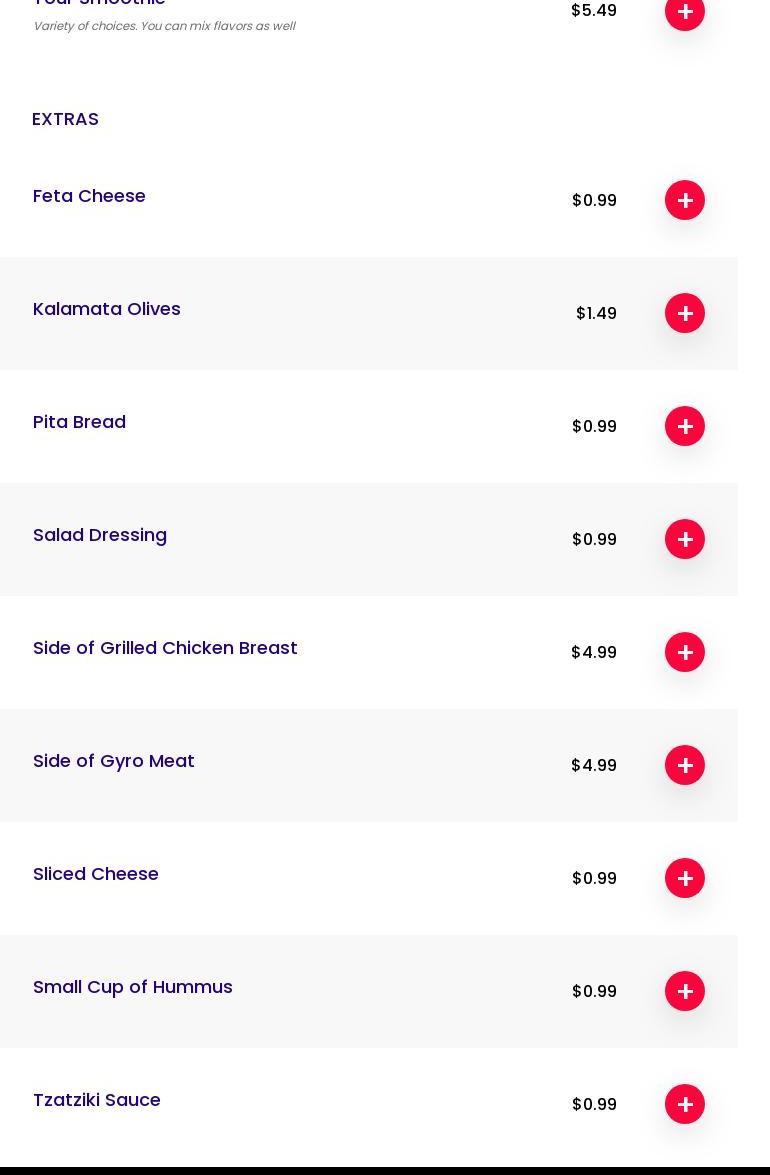Add Tzatziki Sauce to the cart

pos(685,1104)
